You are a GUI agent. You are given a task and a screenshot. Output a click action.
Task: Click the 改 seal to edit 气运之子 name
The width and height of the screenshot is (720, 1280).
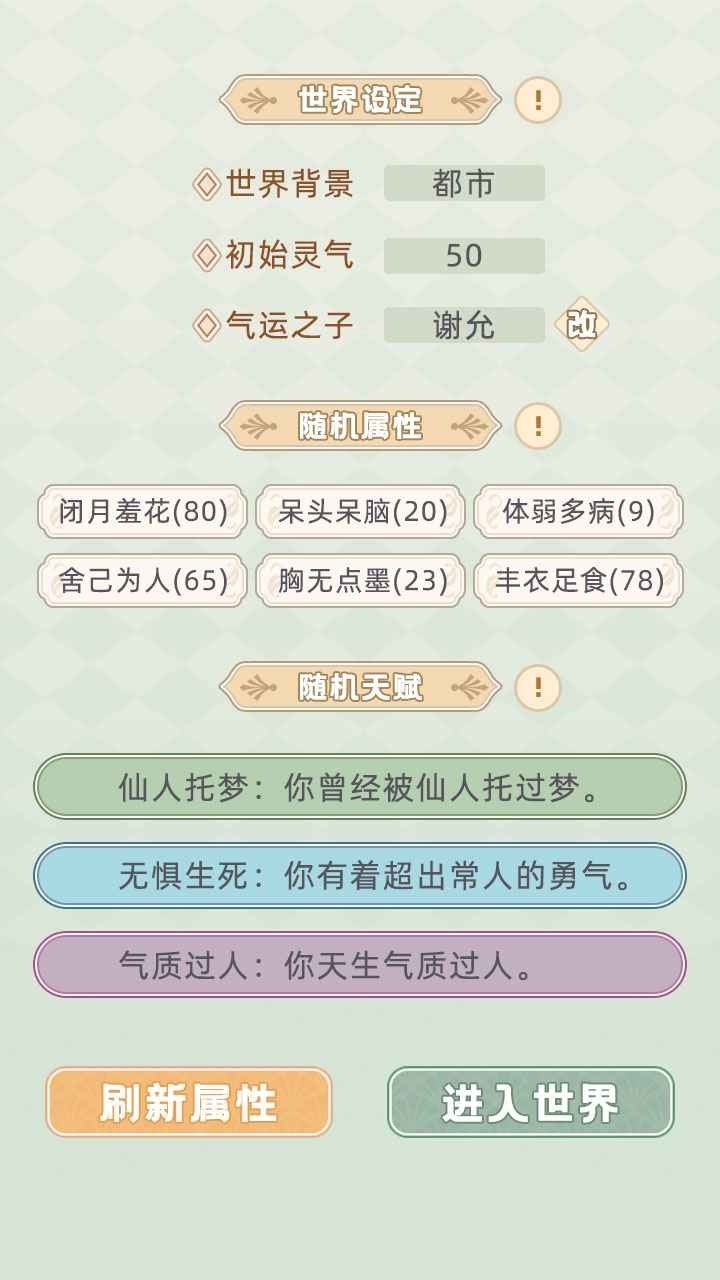pos(584,325)
